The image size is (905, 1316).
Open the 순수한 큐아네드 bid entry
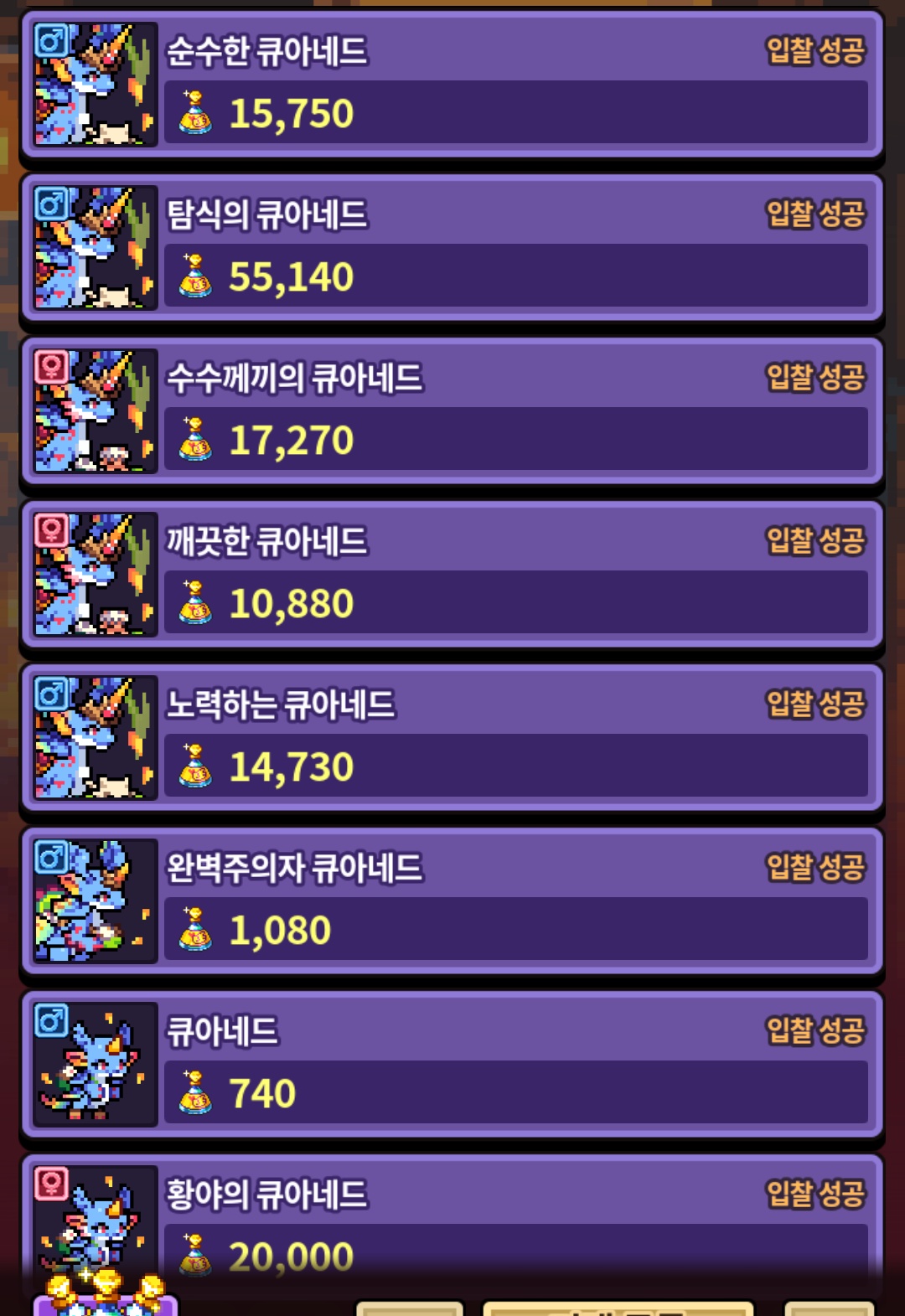pos(452,84)
